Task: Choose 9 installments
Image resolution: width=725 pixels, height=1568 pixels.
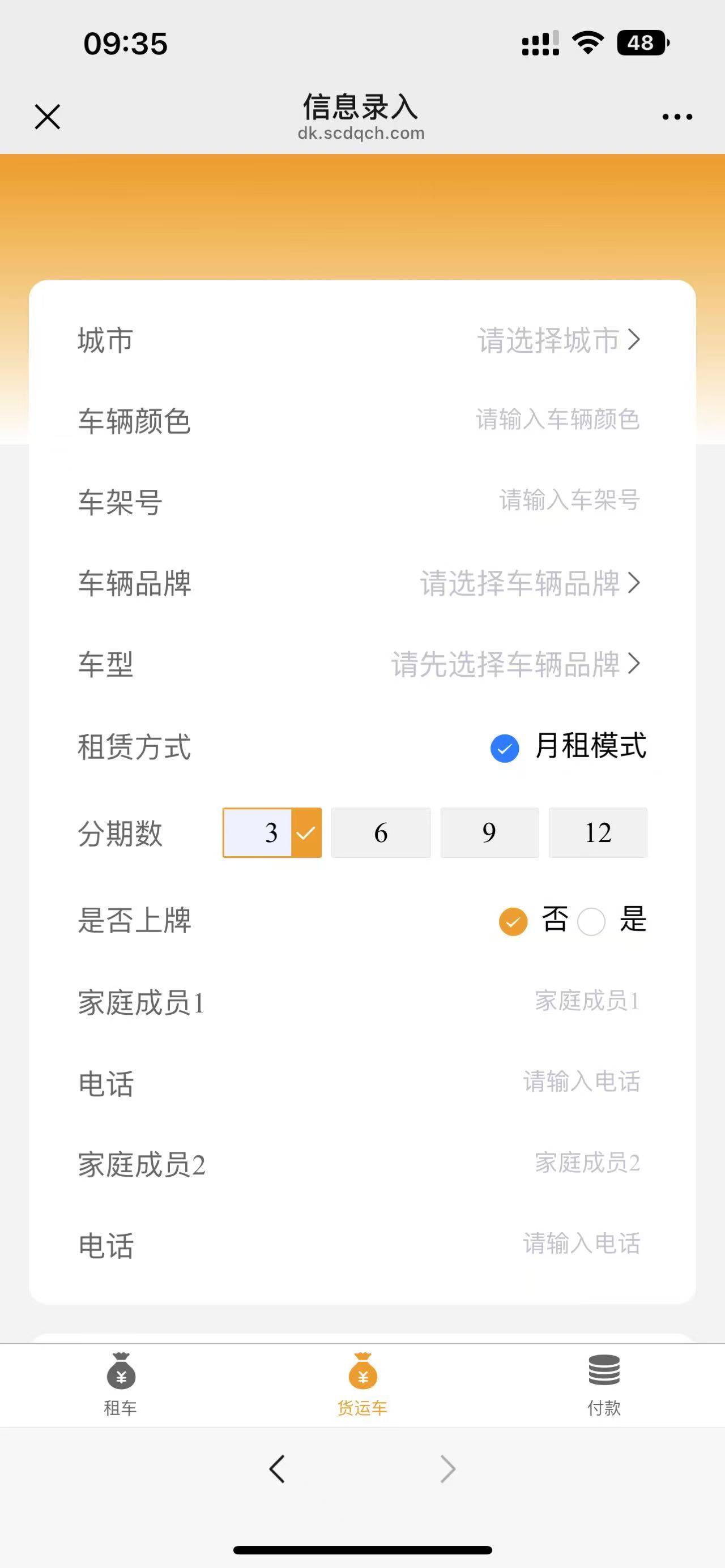Action: tap(489, 832)
